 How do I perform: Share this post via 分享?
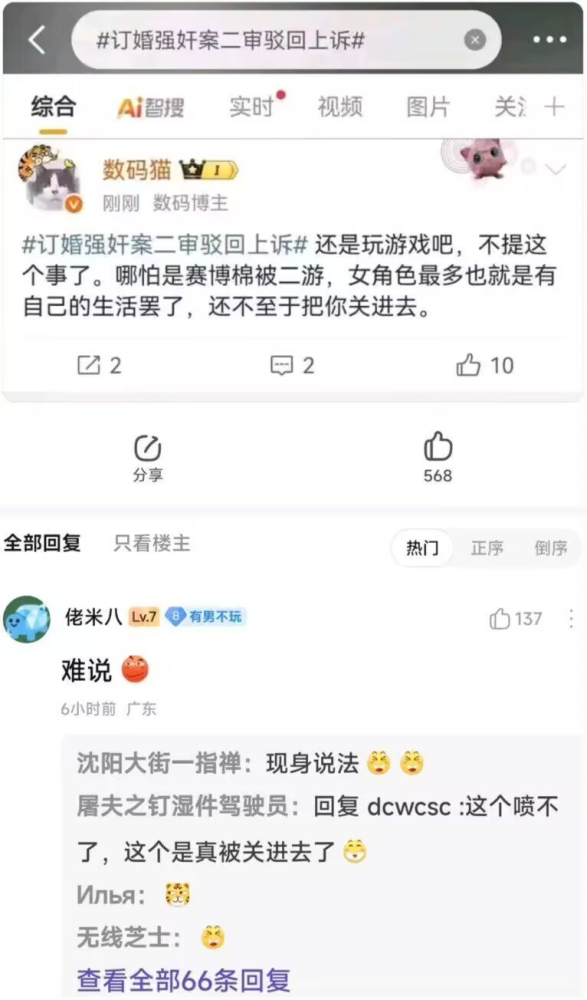point(147,458)
